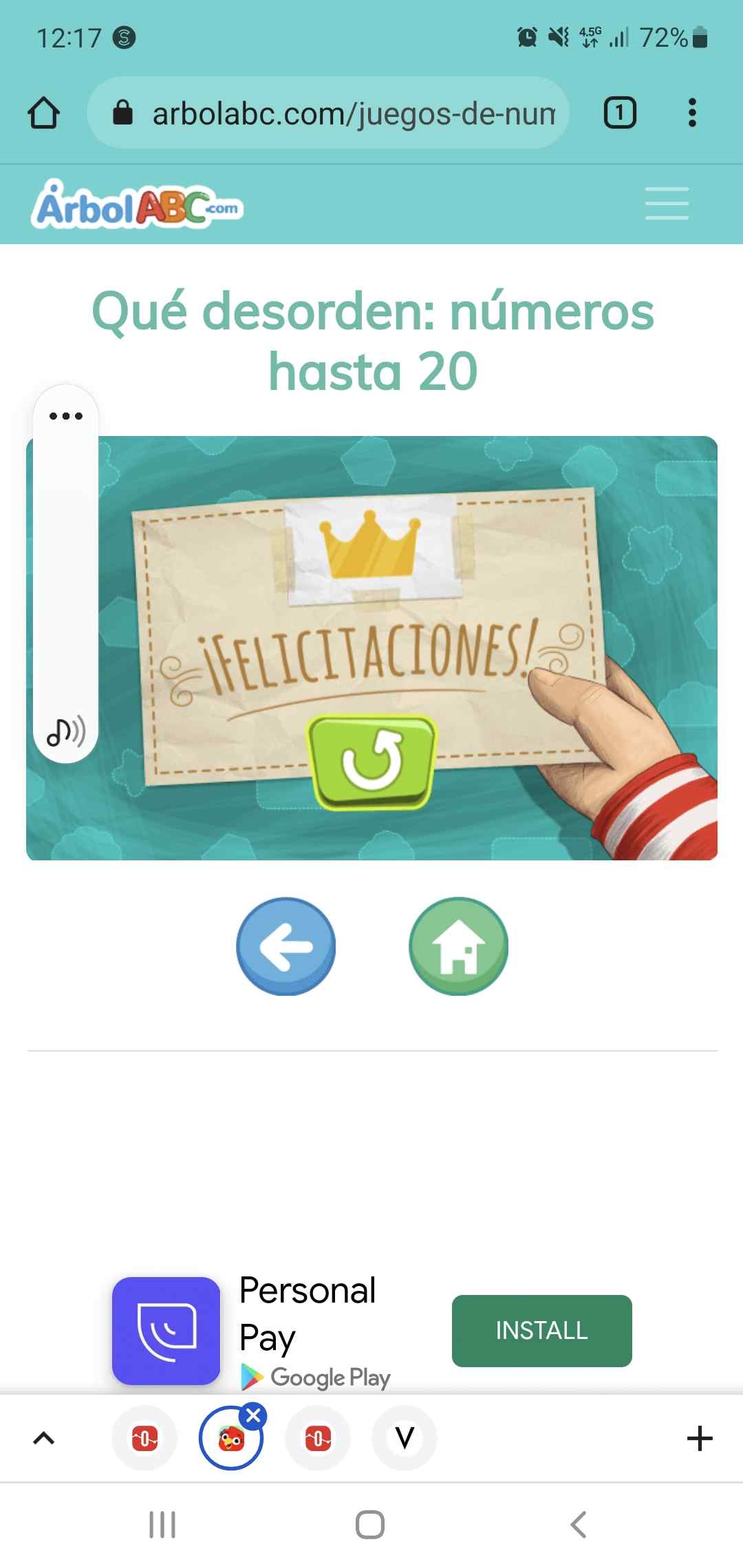Open the browser home page
Viewport: 743px width, 1568px height.
click(x=43, y=113)
